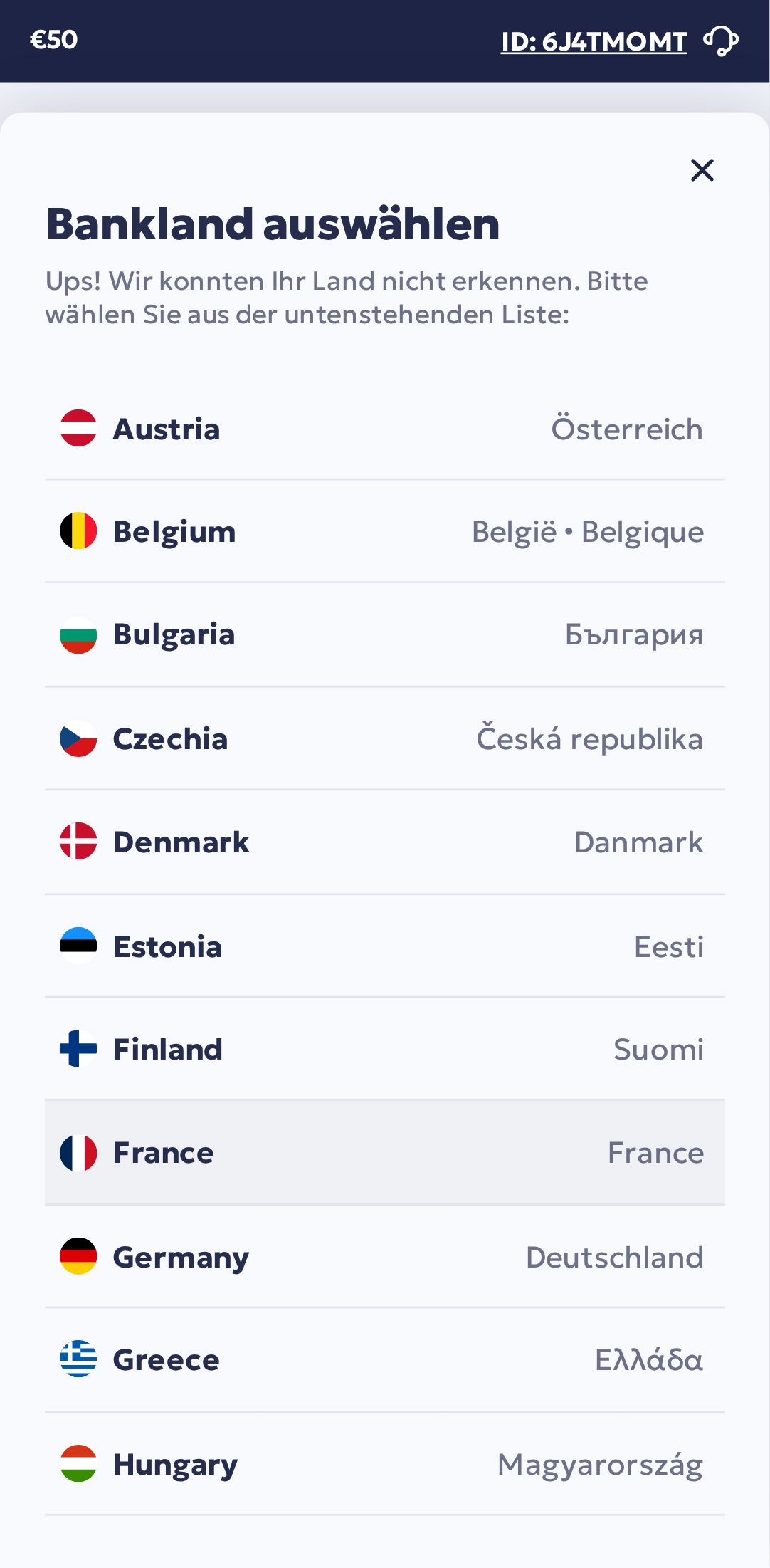
Task: Tap the Estonia row
Action: [x=384, y=946]
